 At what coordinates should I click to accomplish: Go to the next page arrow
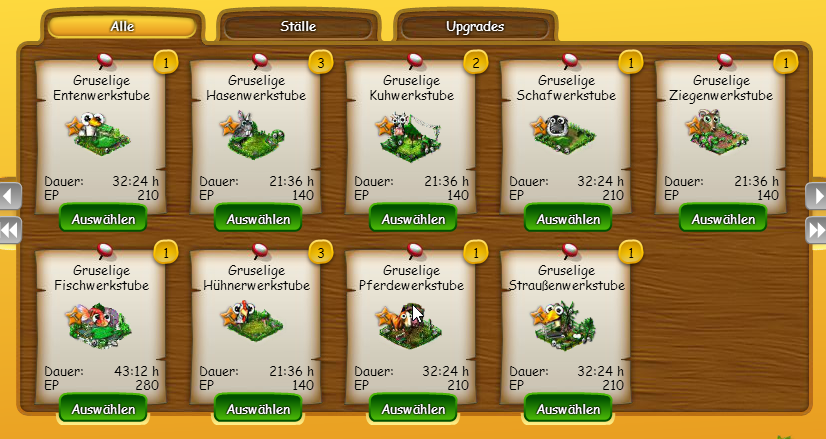point(816,195)
